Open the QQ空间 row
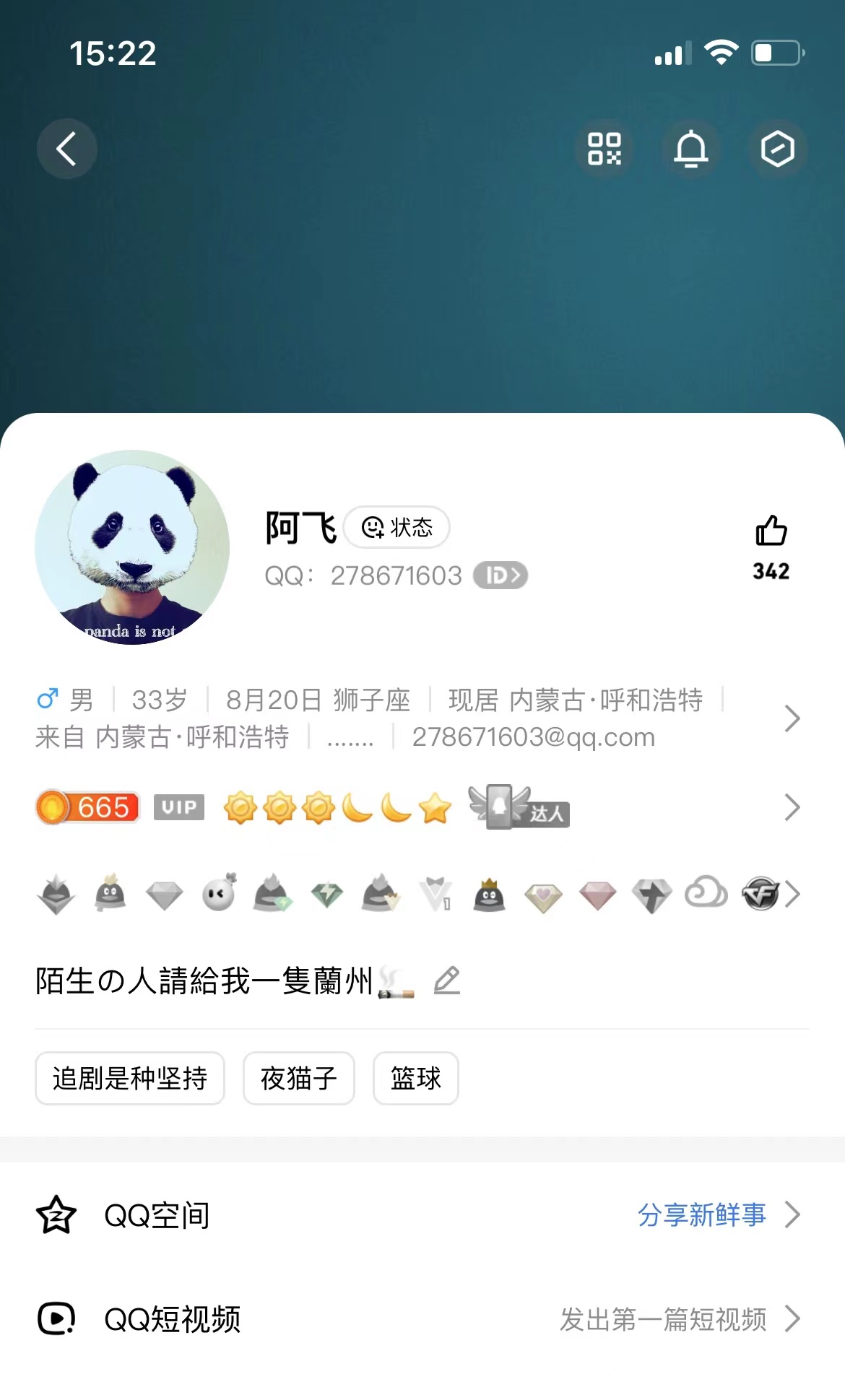845x1400 pixels. 422,1215
